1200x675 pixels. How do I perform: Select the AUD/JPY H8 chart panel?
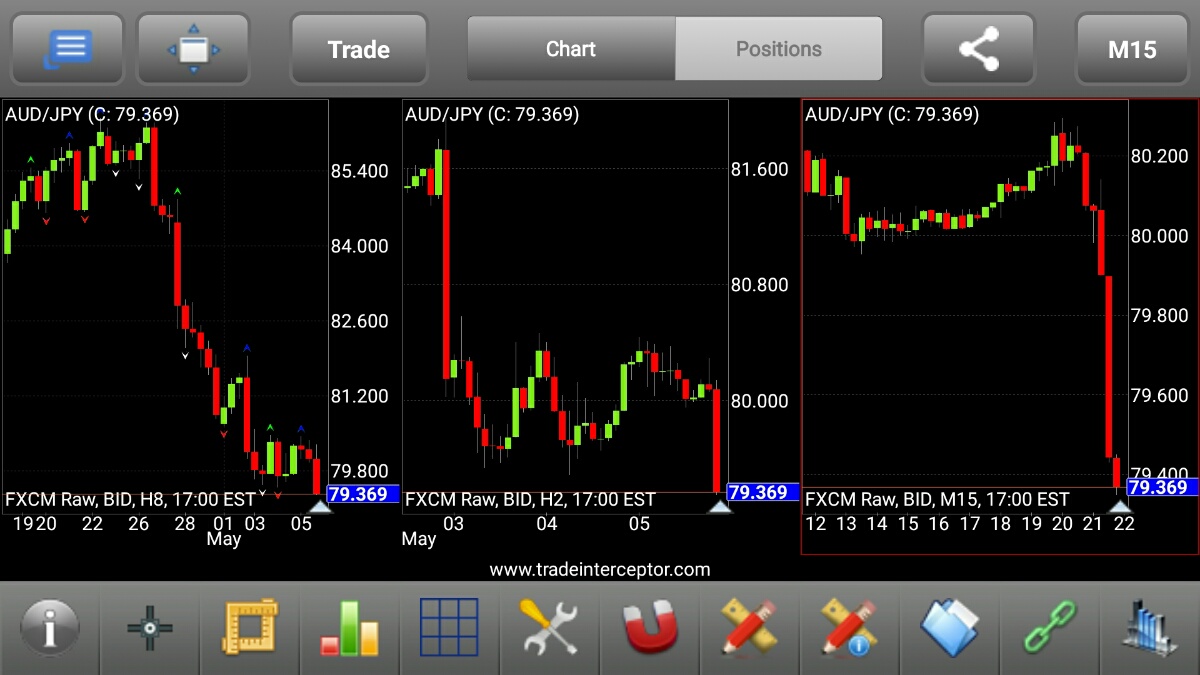(x=165, y=300)
